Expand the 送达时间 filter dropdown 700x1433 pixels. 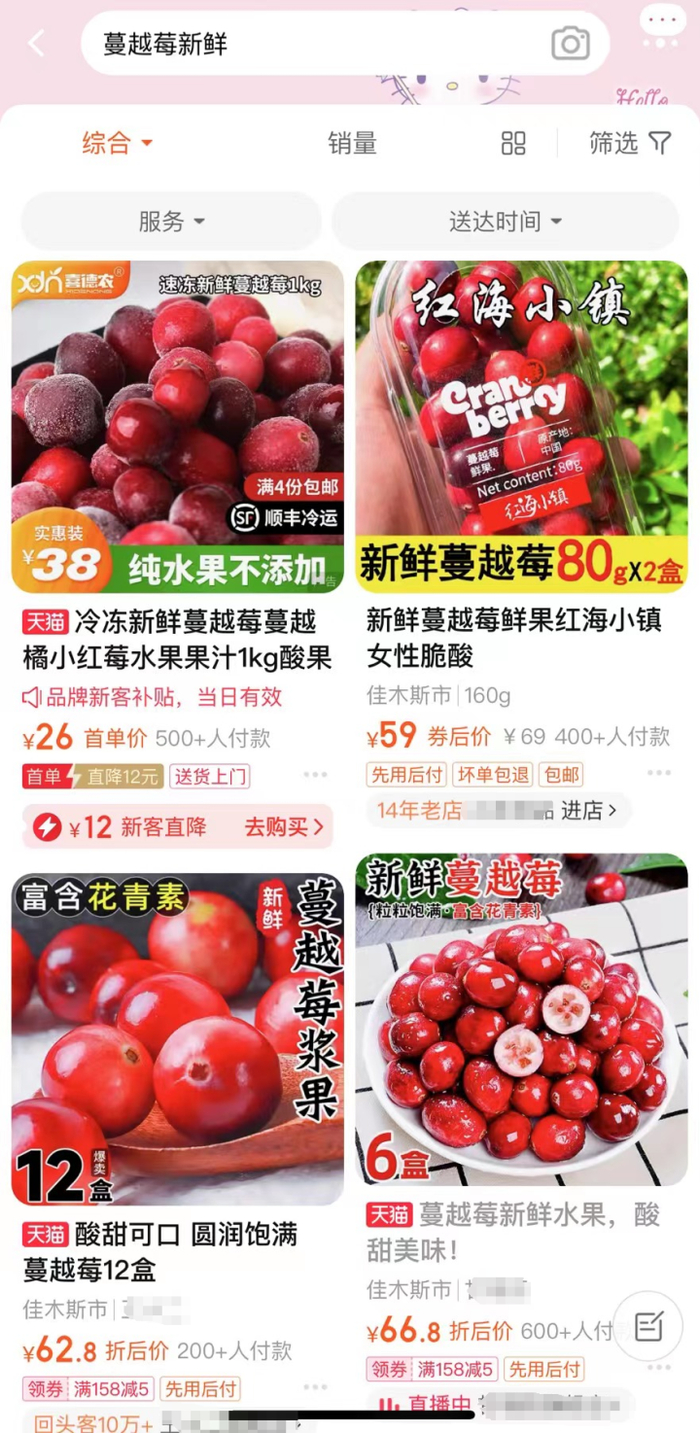pyautogui.click(x=505, y=221)
